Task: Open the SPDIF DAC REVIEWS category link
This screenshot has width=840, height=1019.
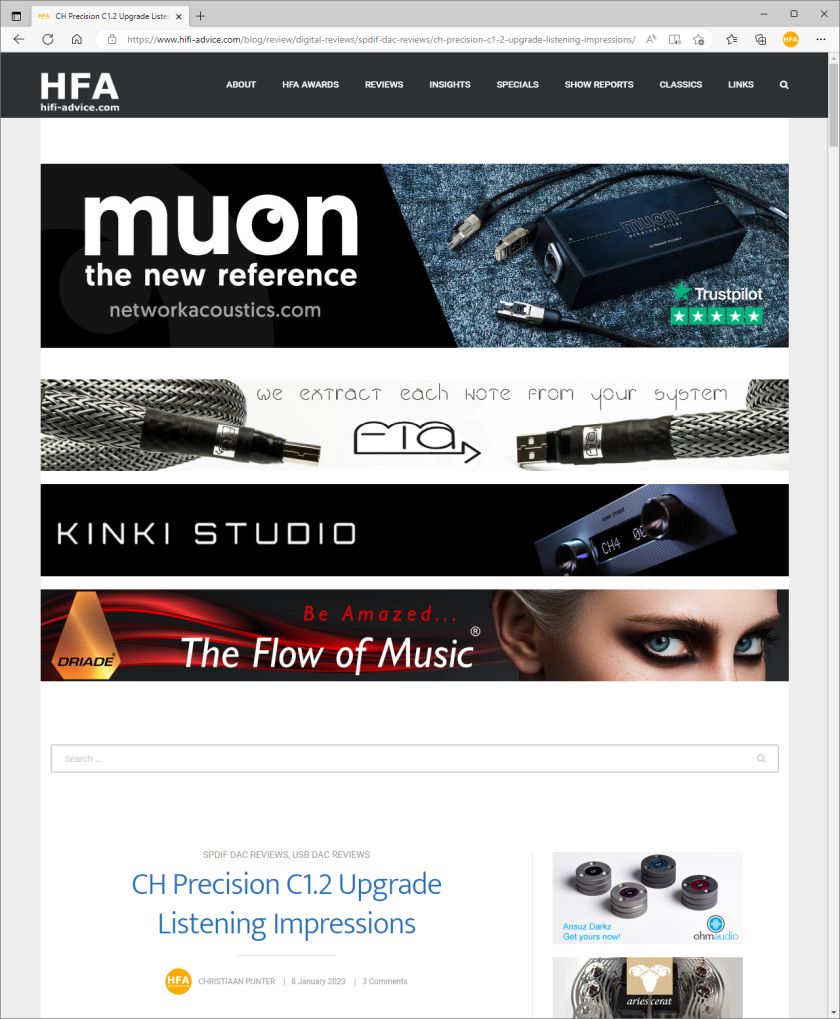Action: [x=245, y=855]
